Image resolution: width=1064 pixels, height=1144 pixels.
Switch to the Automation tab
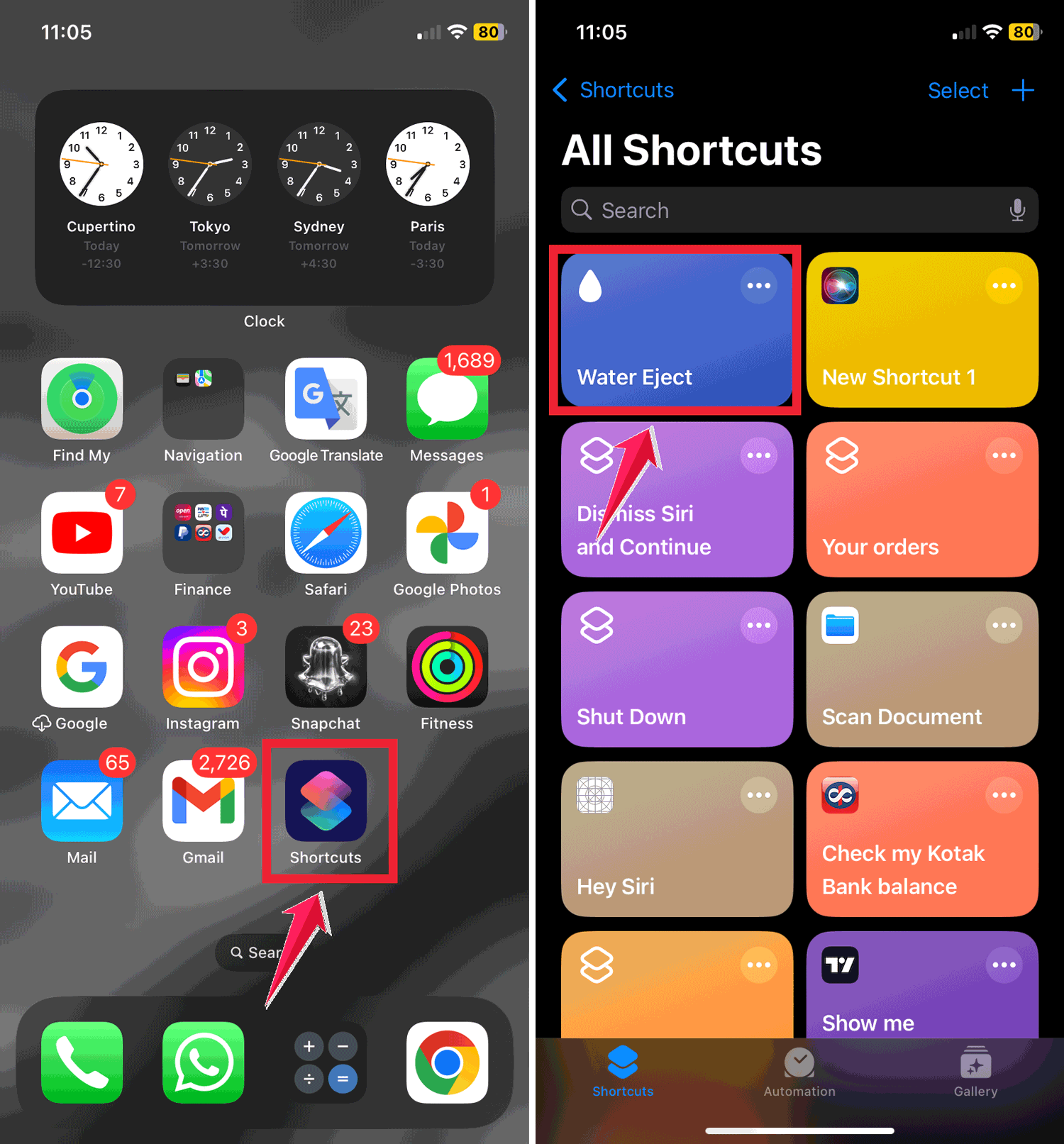799,1071
